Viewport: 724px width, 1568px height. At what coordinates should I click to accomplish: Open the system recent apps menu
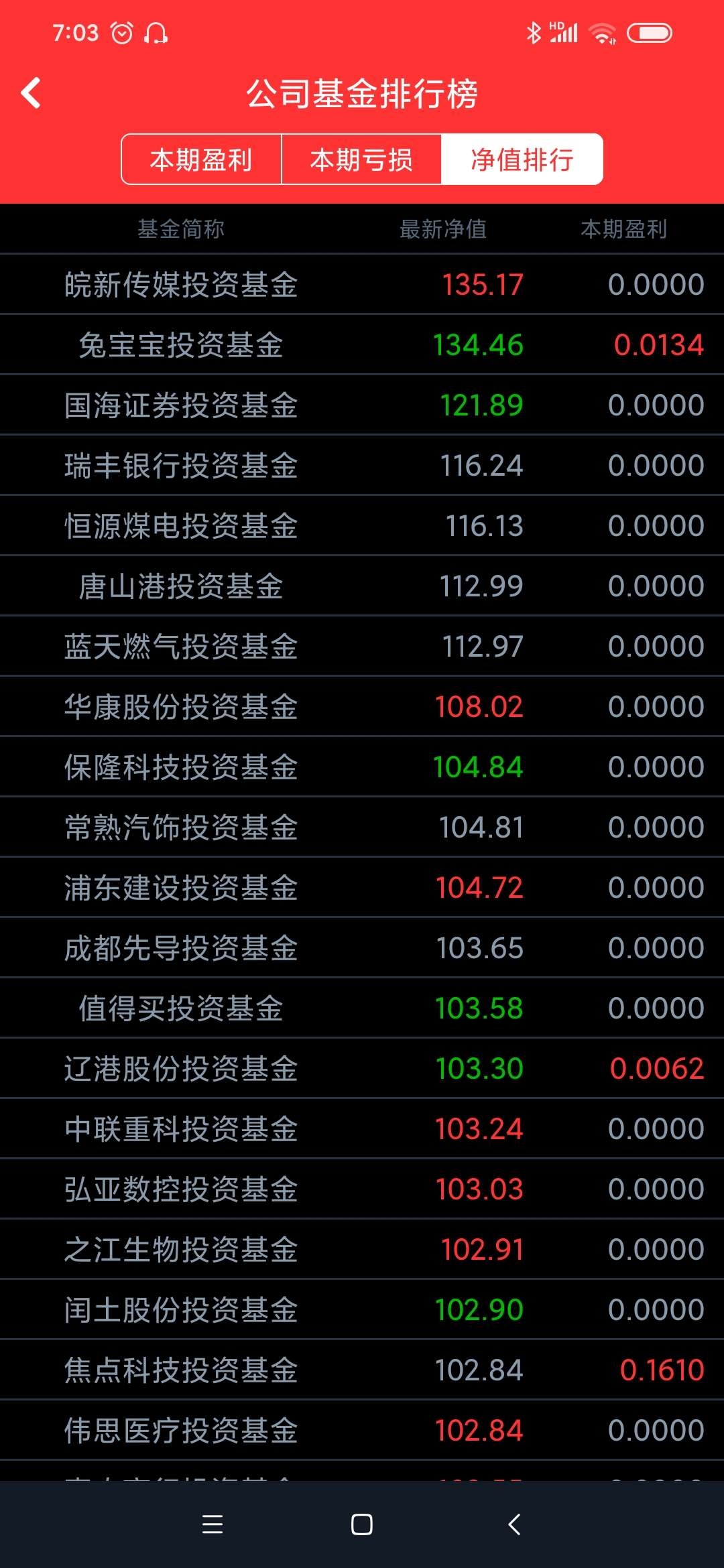coord(213,1524)
